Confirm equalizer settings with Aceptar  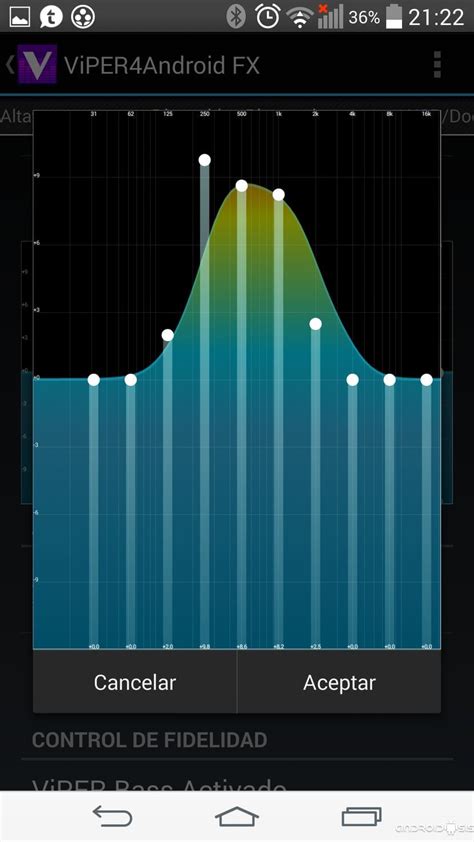tap(339, 682)
